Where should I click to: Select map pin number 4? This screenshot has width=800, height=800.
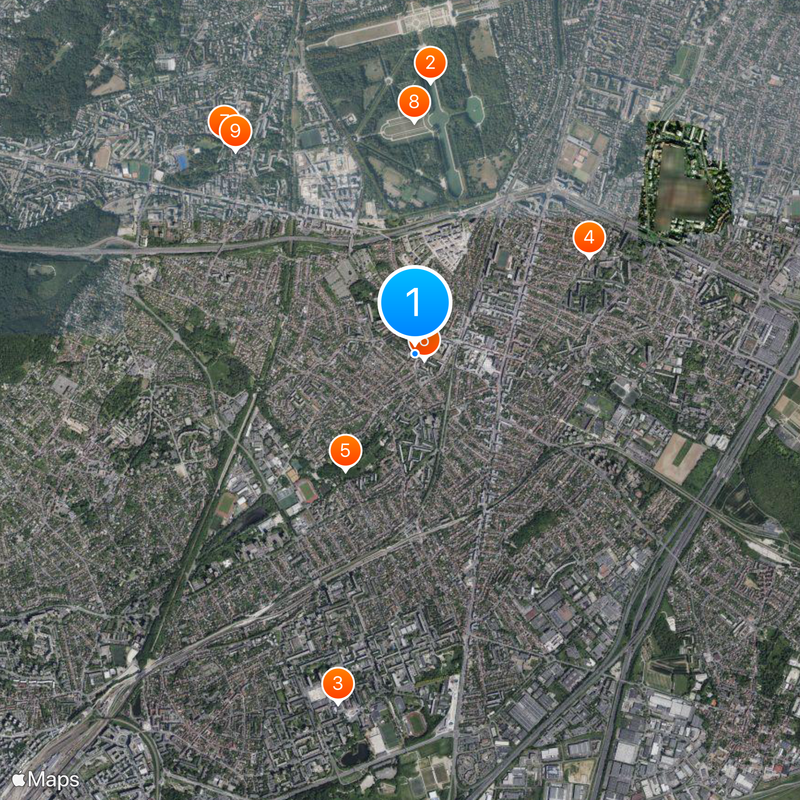click(588, 238)
